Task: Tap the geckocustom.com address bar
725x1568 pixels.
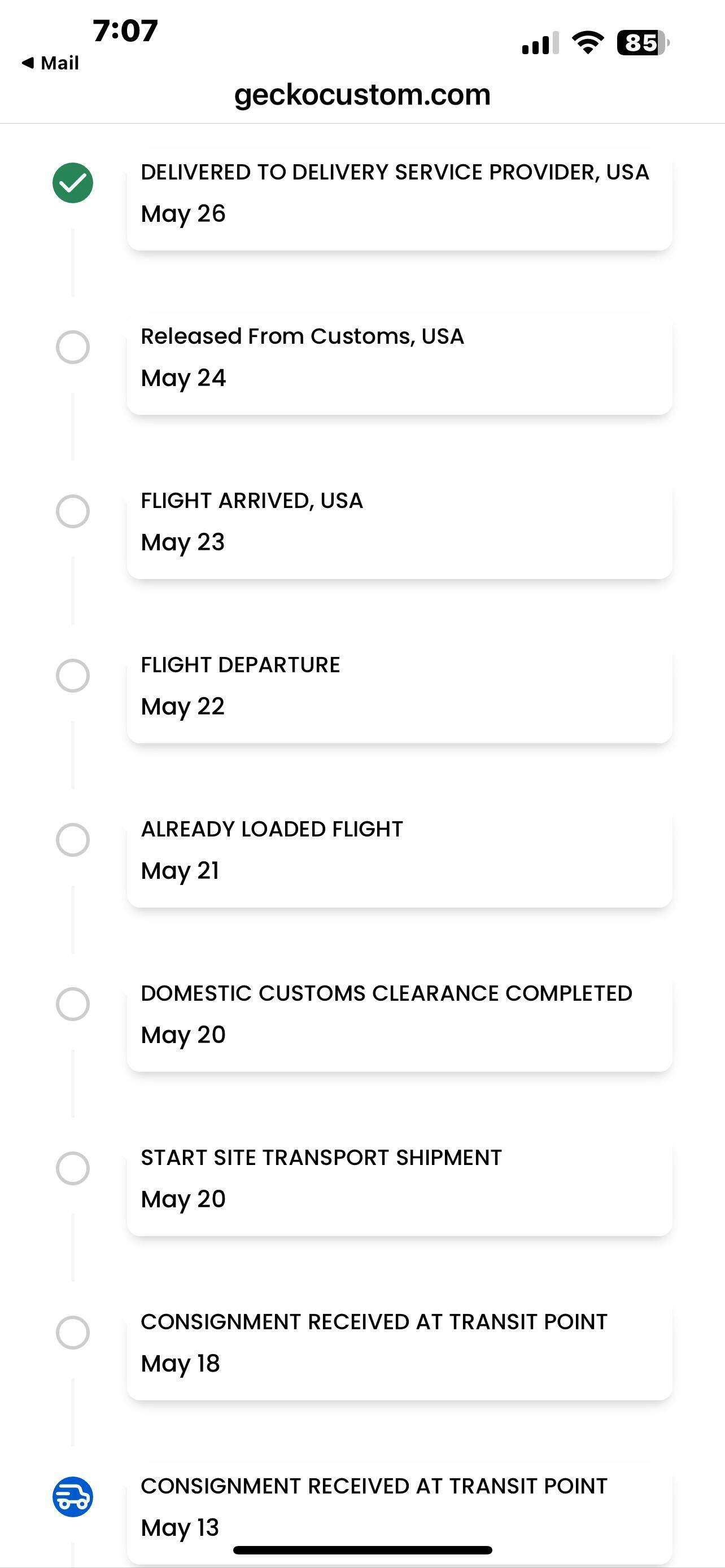Action: [x=362, y=95]
